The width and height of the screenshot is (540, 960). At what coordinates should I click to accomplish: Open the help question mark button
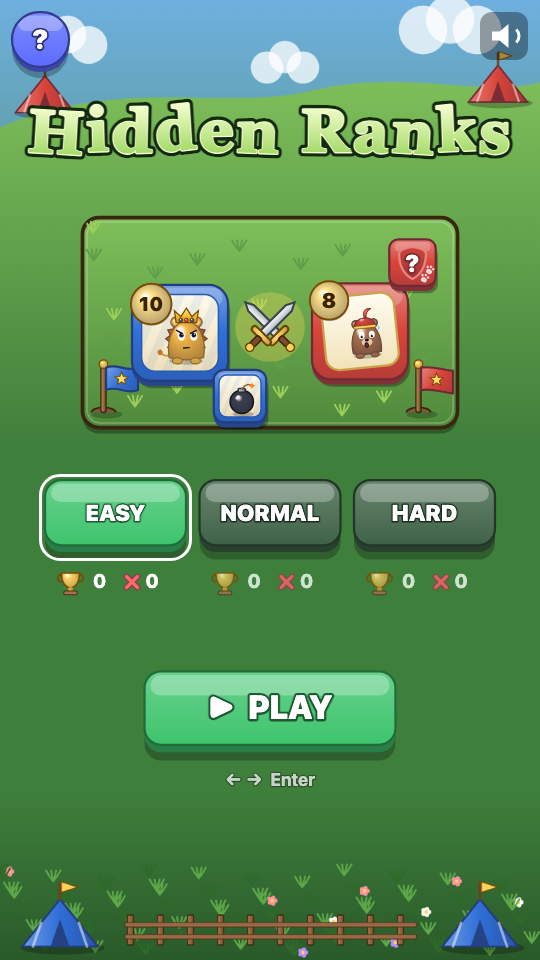40,40
